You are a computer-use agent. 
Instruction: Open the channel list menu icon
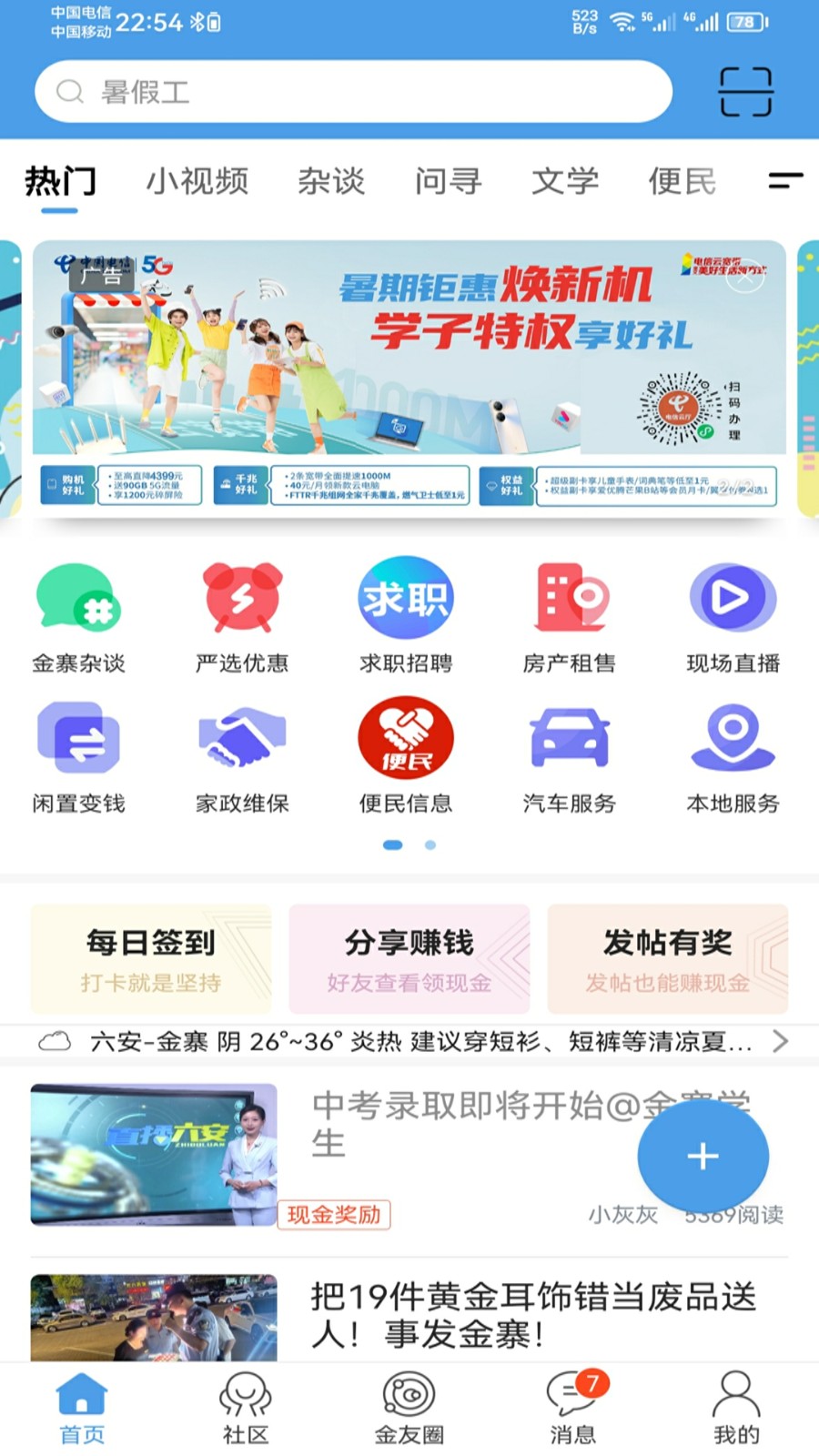click(x=784, y=180)
